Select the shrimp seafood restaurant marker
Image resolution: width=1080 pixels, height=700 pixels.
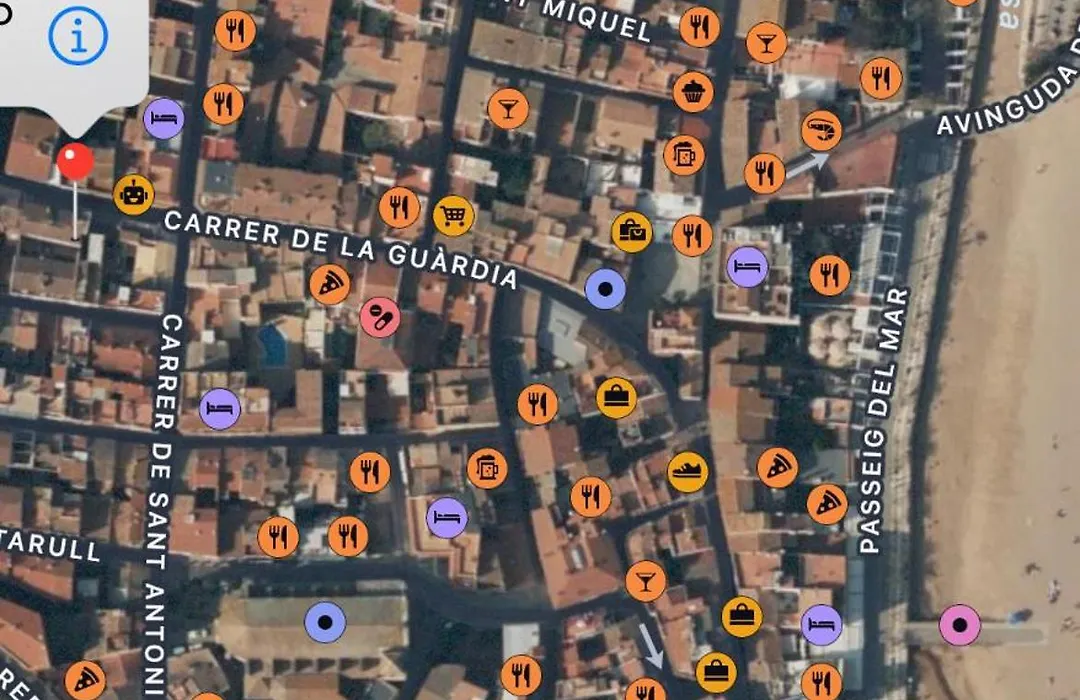821,130
